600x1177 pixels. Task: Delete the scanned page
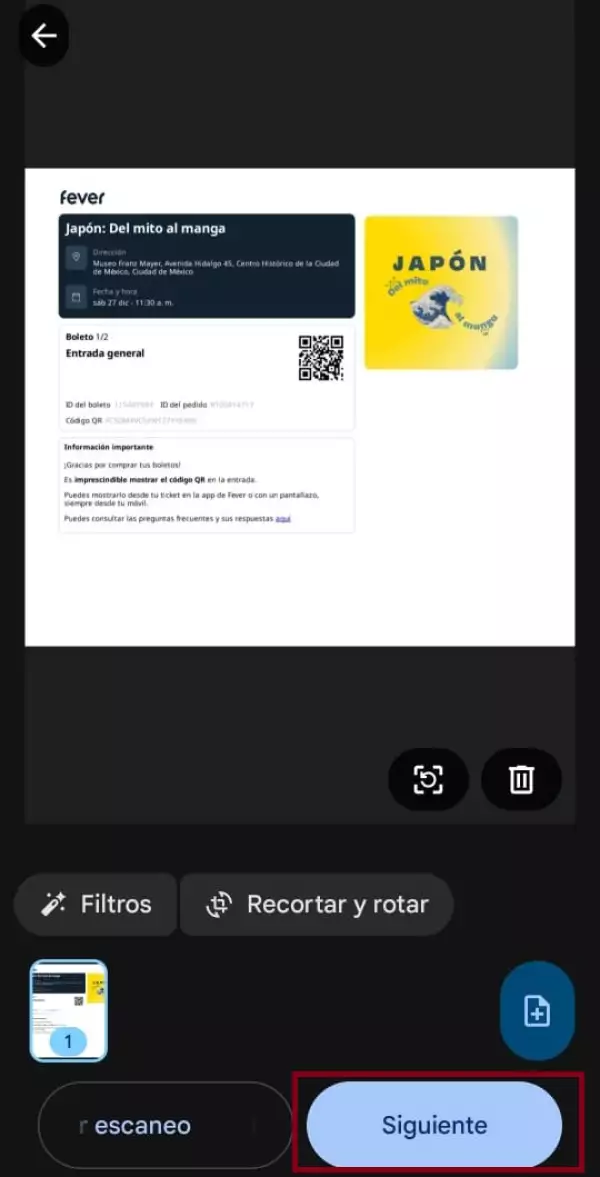click(x=521, y=779)
